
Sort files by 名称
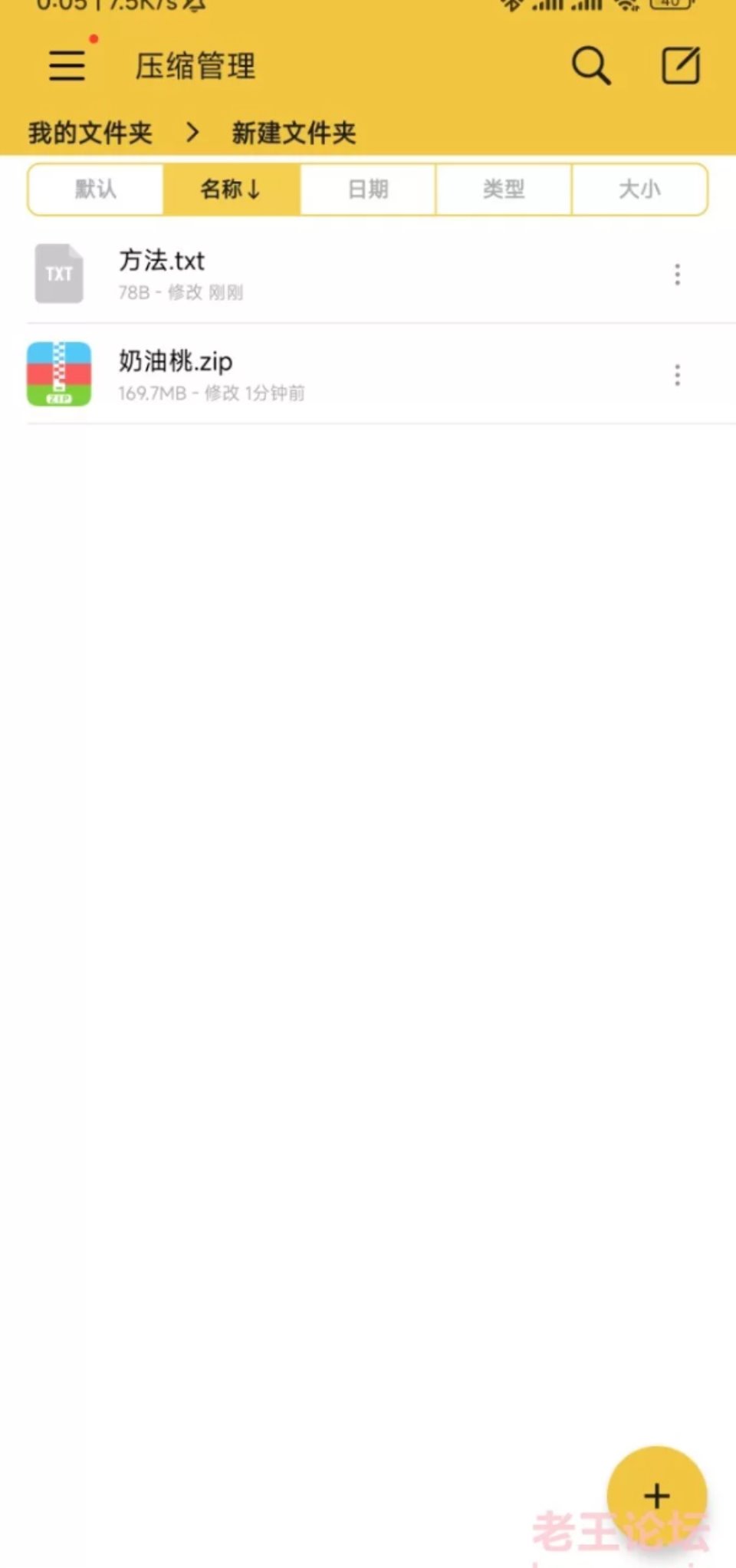[231, 189]
